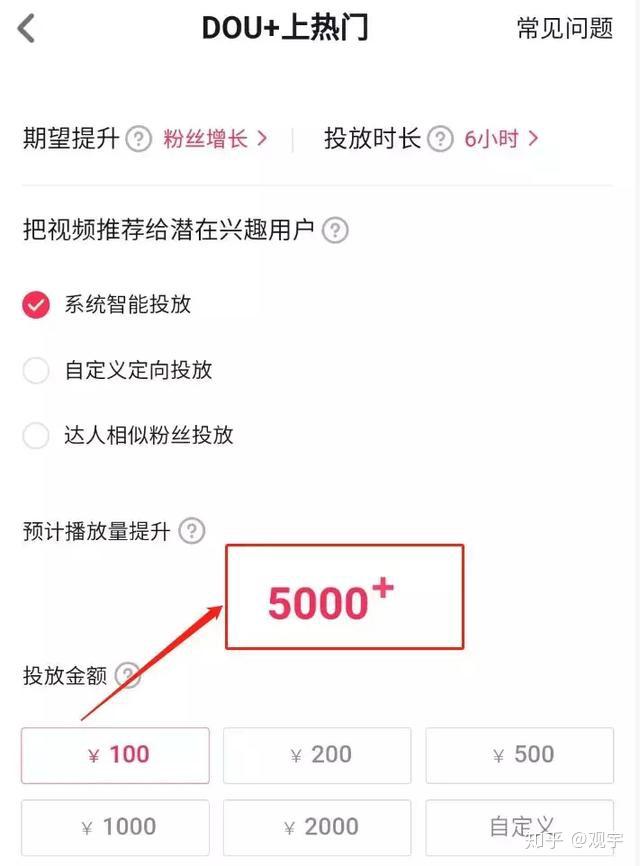The image size is (640, 866).
Task: Choose the ¥200 amount
Action: (x=317, y=755)
